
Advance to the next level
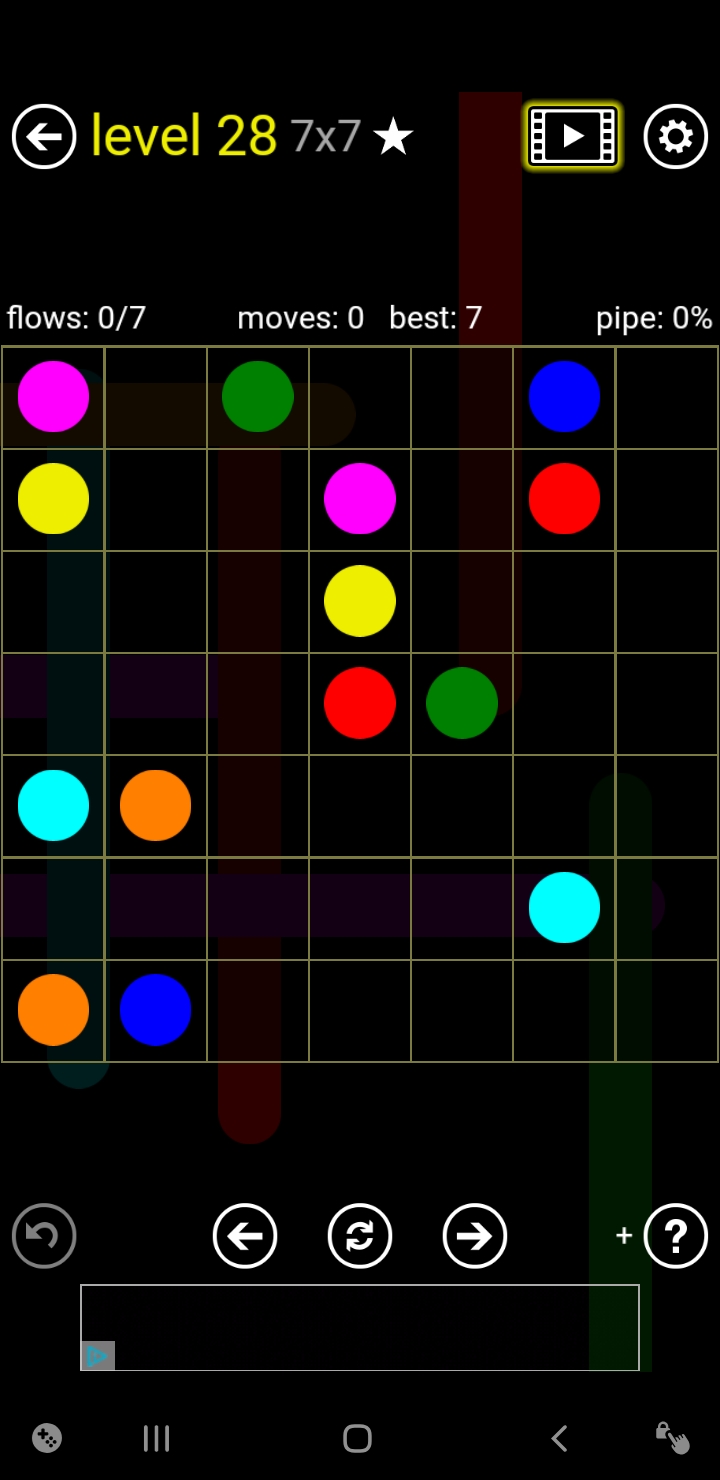(475, 1236)
